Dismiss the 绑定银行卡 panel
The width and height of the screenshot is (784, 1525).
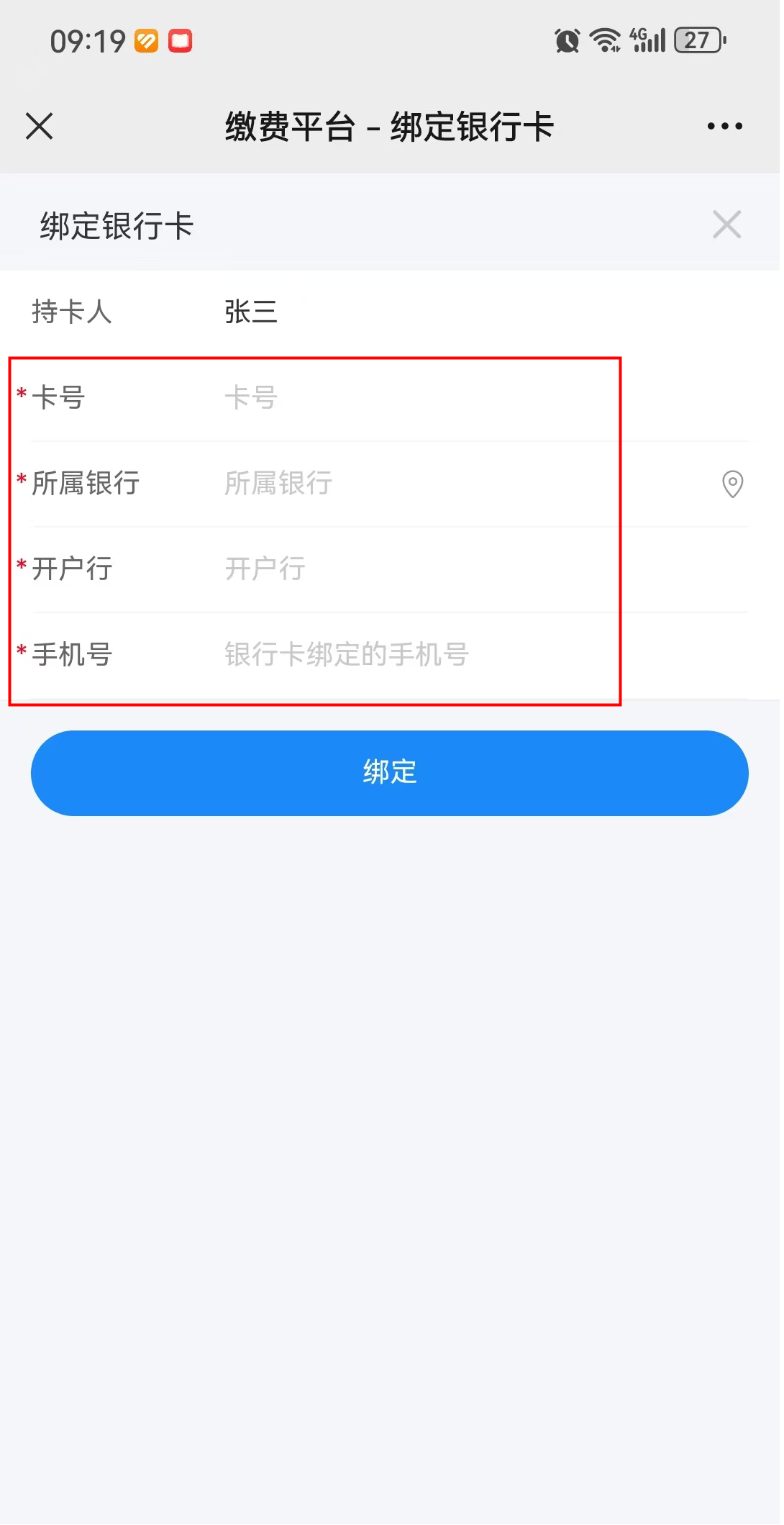(x=726, y=225)
